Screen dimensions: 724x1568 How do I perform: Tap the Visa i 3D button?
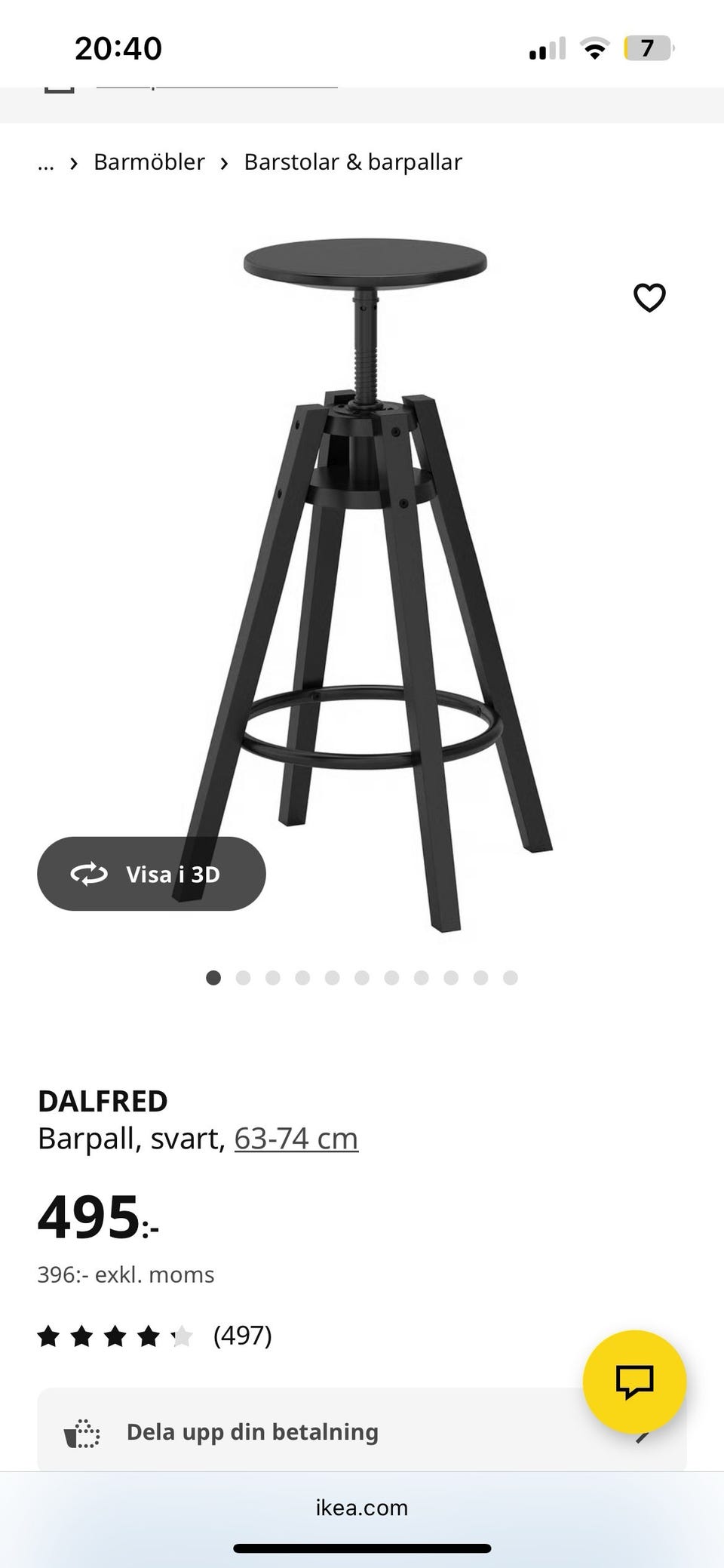[x=152, y=874]
